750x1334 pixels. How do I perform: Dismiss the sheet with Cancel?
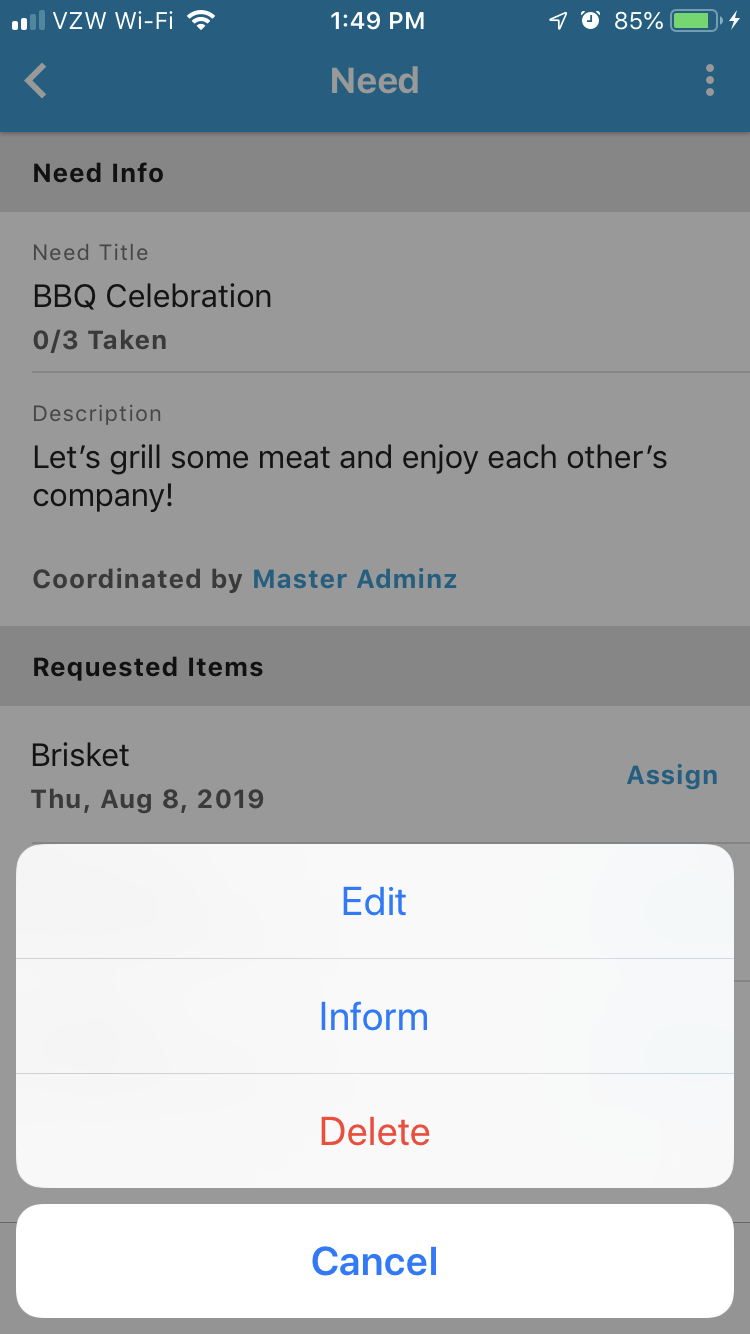coord(374,1261)
